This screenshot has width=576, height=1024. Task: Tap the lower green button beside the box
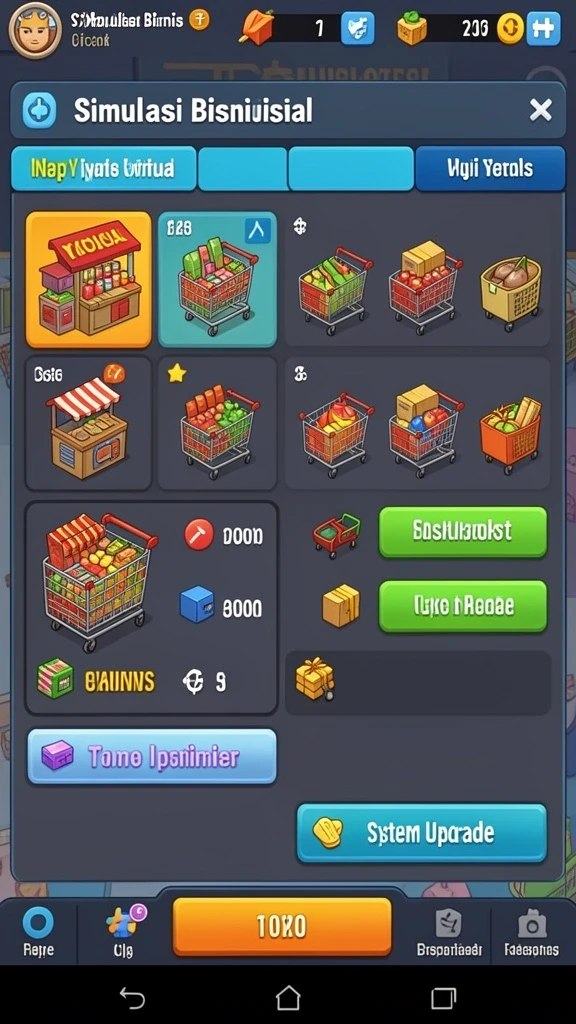tap(462, 606)
